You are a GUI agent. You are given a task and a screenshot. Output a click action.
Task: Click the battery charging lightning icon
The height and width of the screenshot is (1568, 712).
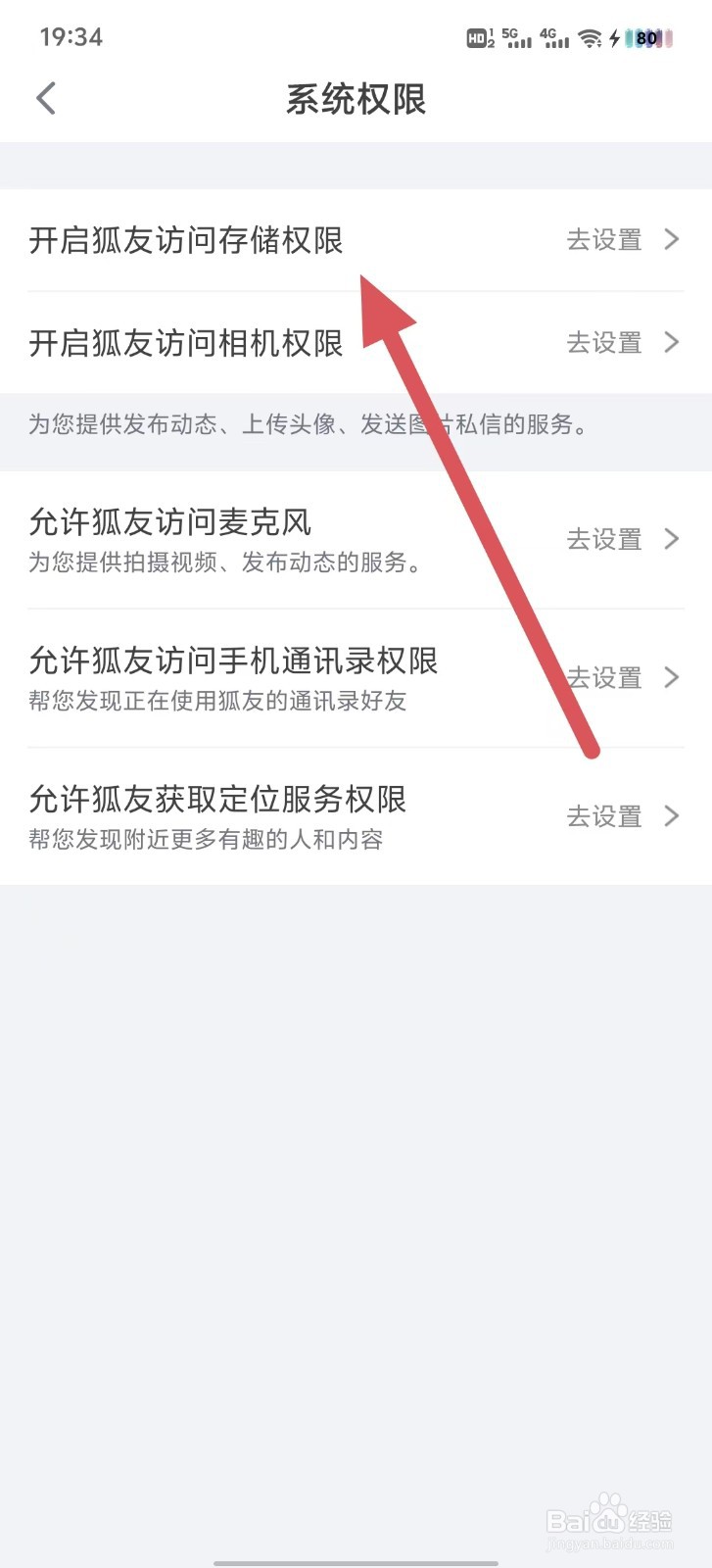point(614,39)
